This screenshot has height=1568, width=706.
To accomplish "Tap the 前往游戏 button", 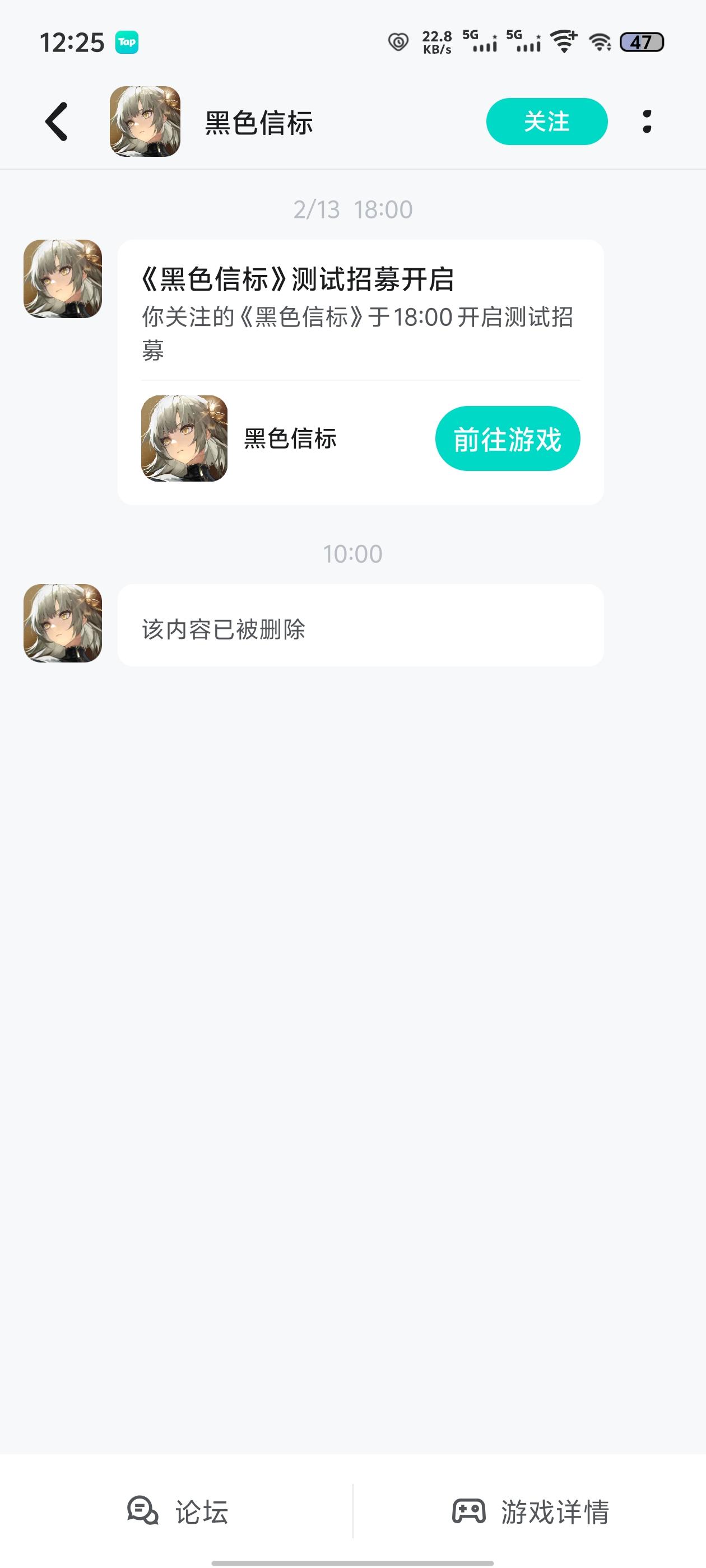I will tap(507, 438).
